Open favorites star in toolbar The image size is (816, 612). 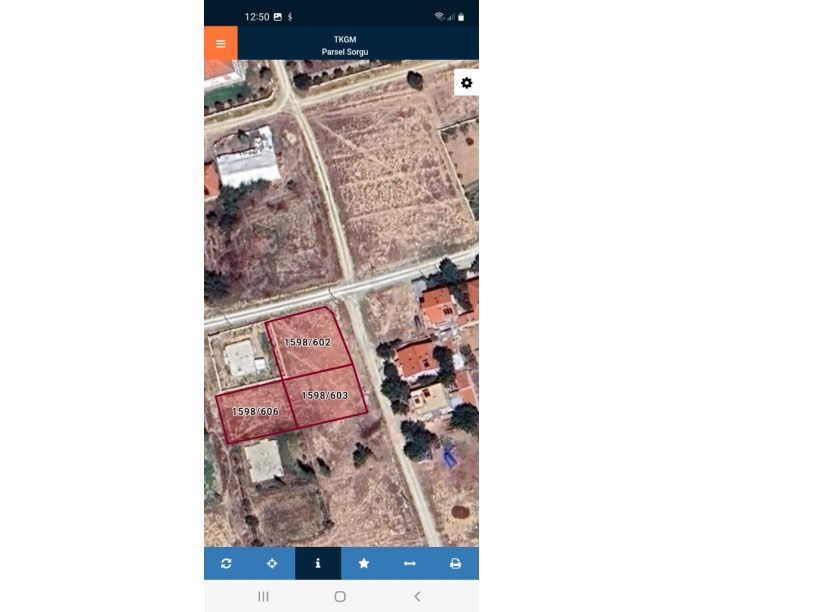click(364, 563)
